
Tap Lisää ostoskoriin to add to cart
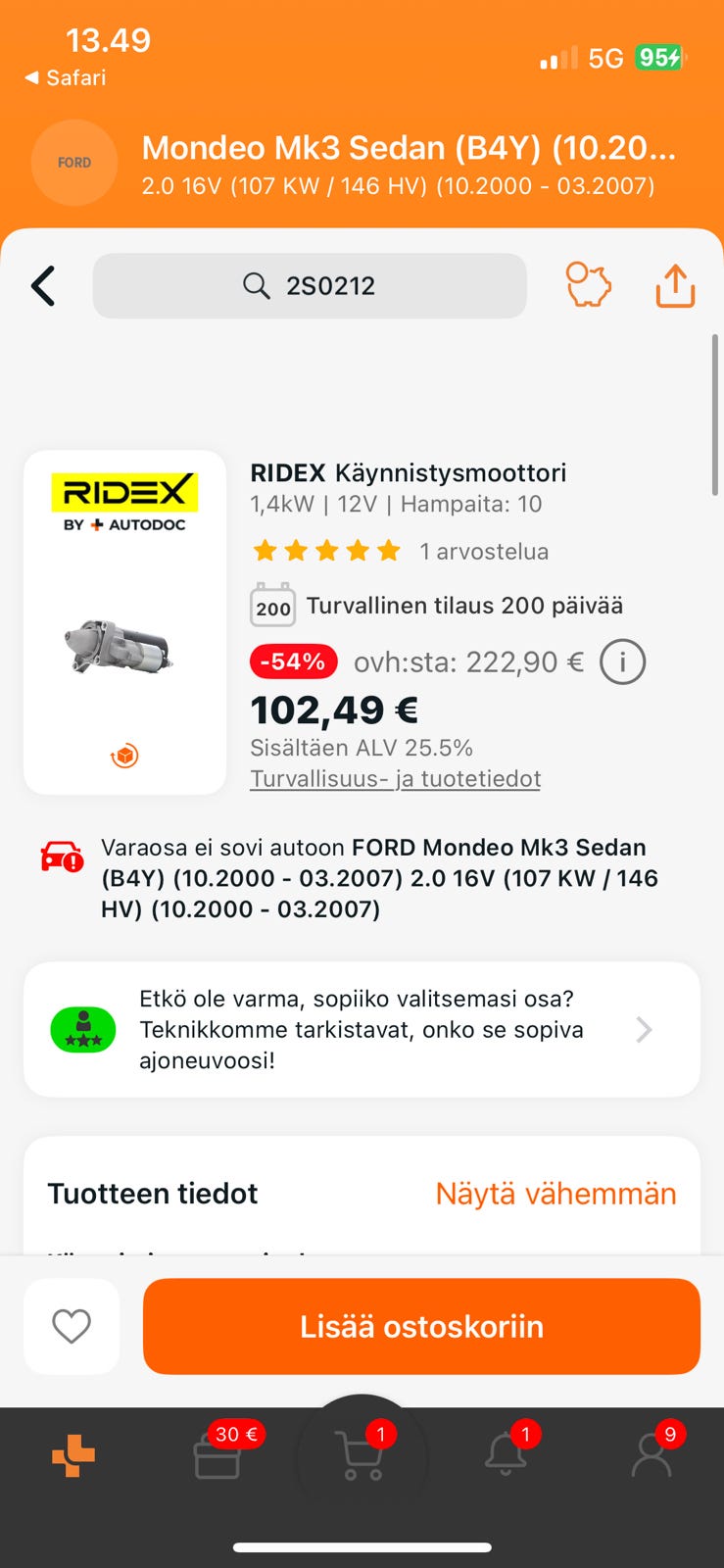click(421, 1326)
